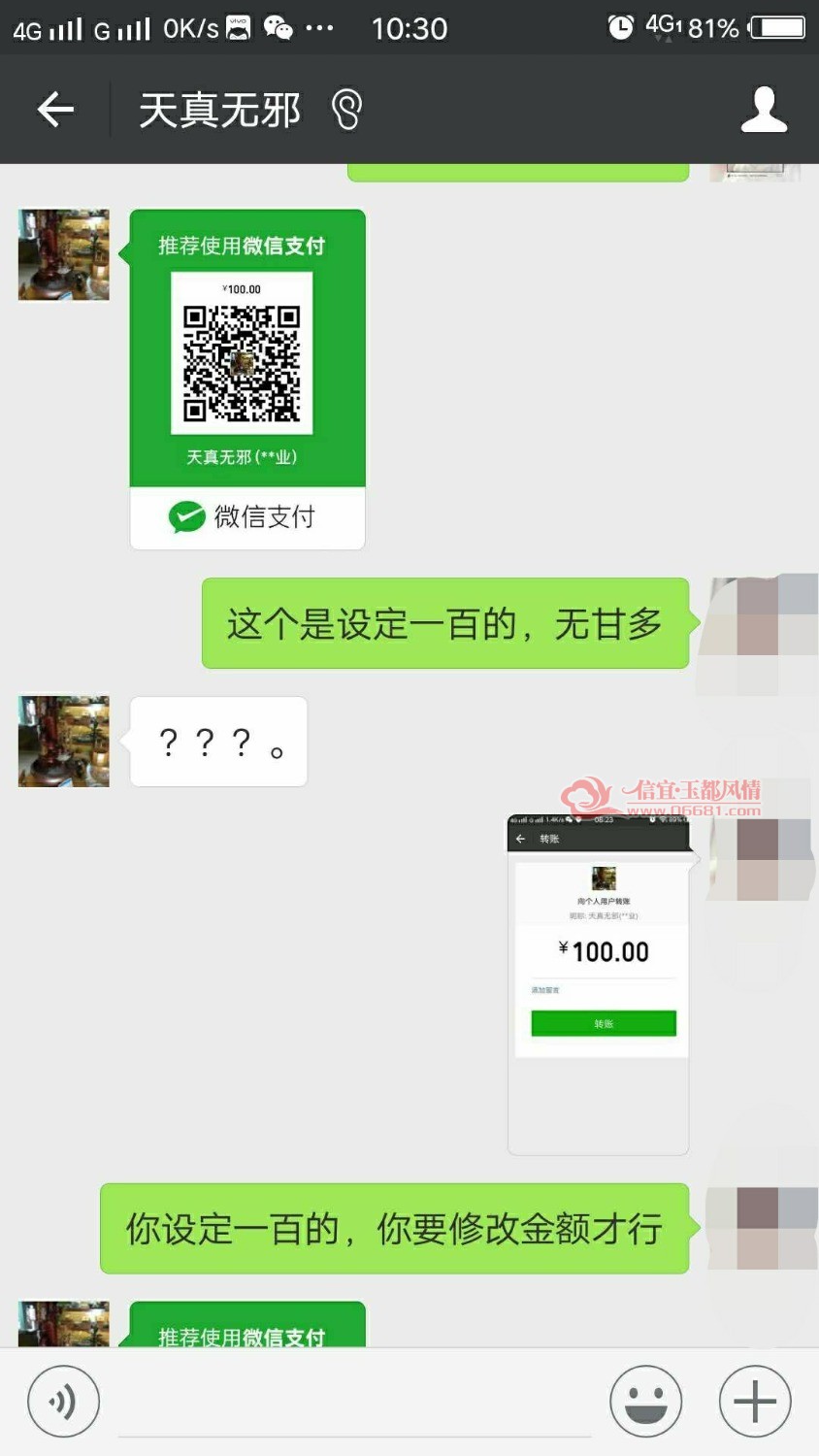Open the plus attachment menu

tap(755, 1402)
